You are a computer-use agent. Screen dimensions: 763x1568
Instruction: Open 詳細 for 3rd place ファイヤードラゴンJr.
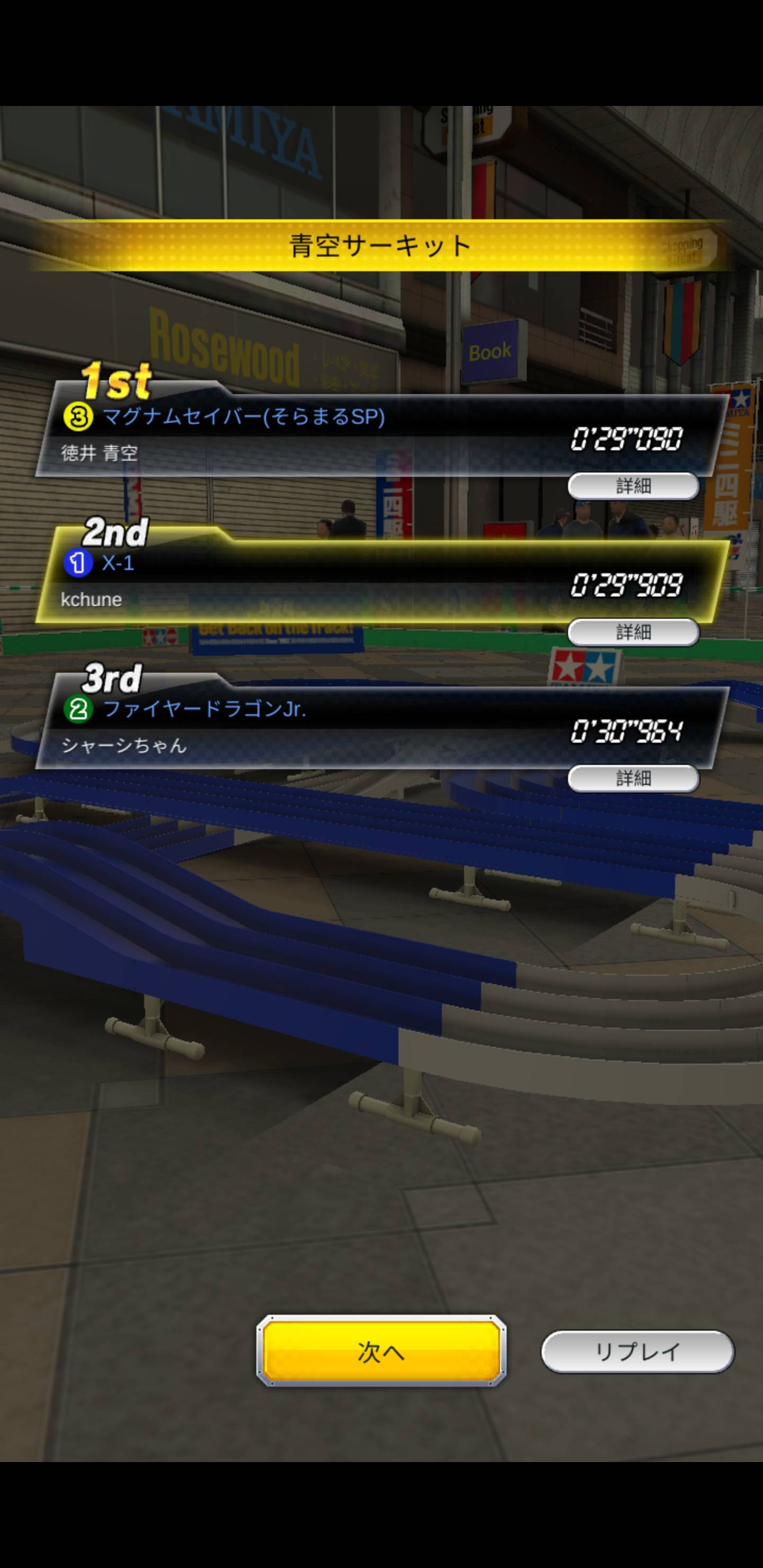point(633,778)
